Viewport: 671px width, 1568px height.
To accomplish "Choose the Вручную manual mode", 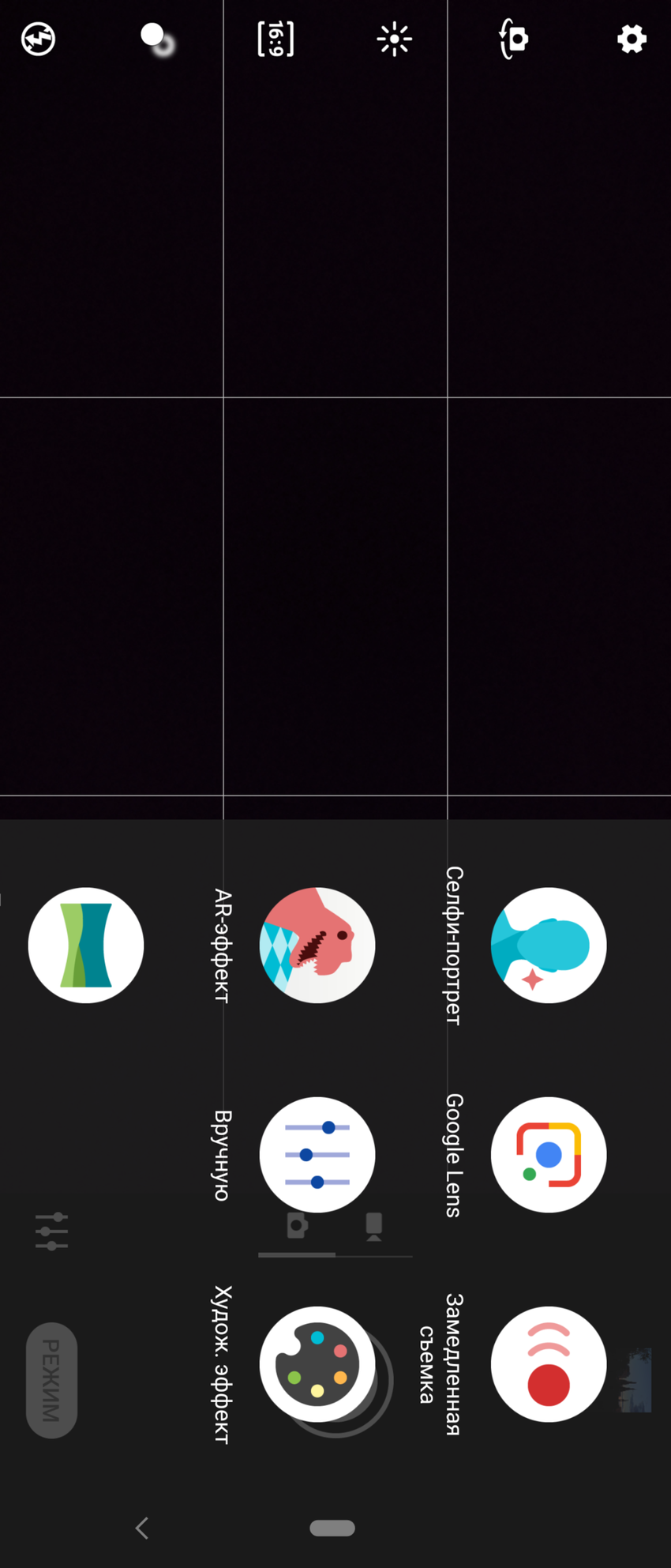I will tap(317, 1154).
